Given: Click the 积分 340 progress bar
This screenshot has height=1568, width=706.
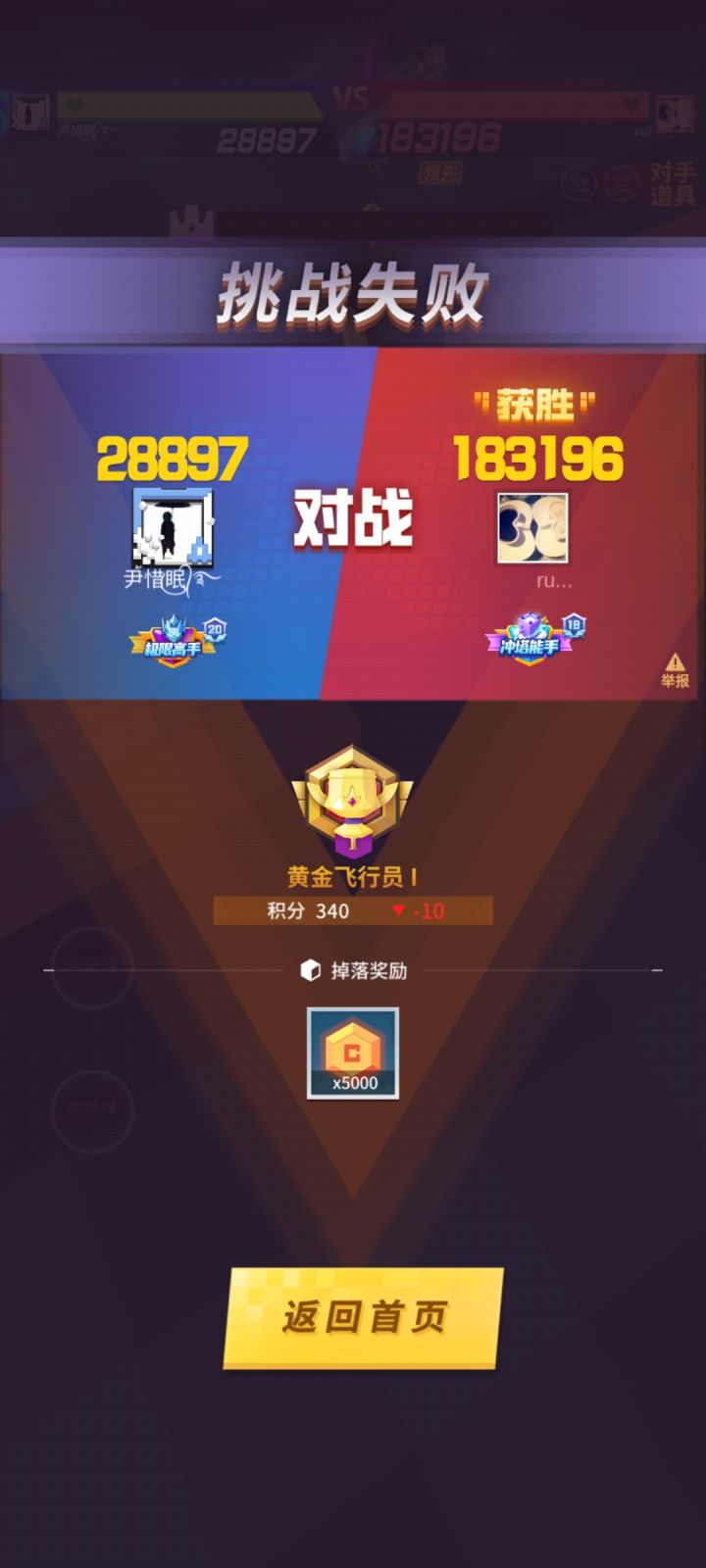Looking at the screenshot, I should [351, 911].
